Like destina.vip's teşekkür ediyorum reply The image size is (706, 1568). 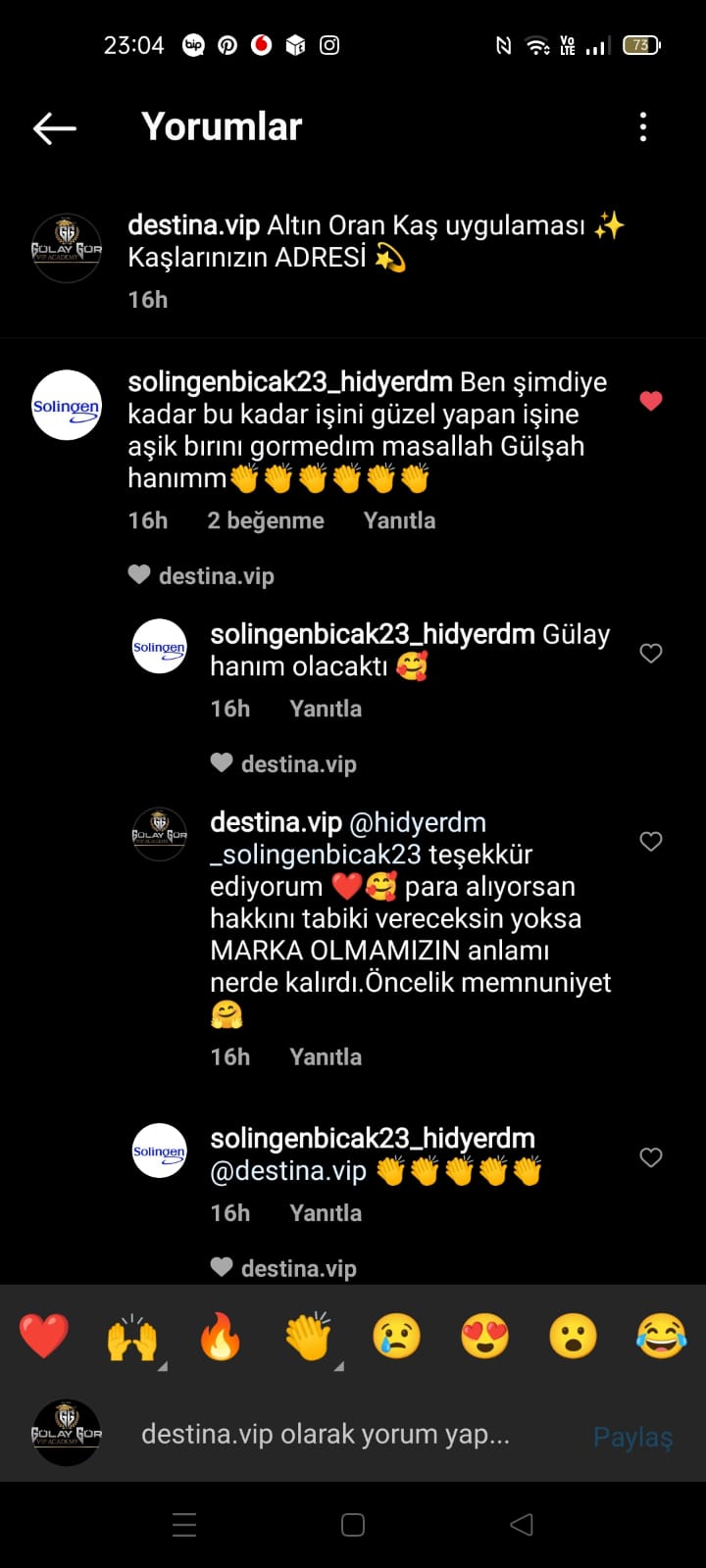[x=651, y=842]
